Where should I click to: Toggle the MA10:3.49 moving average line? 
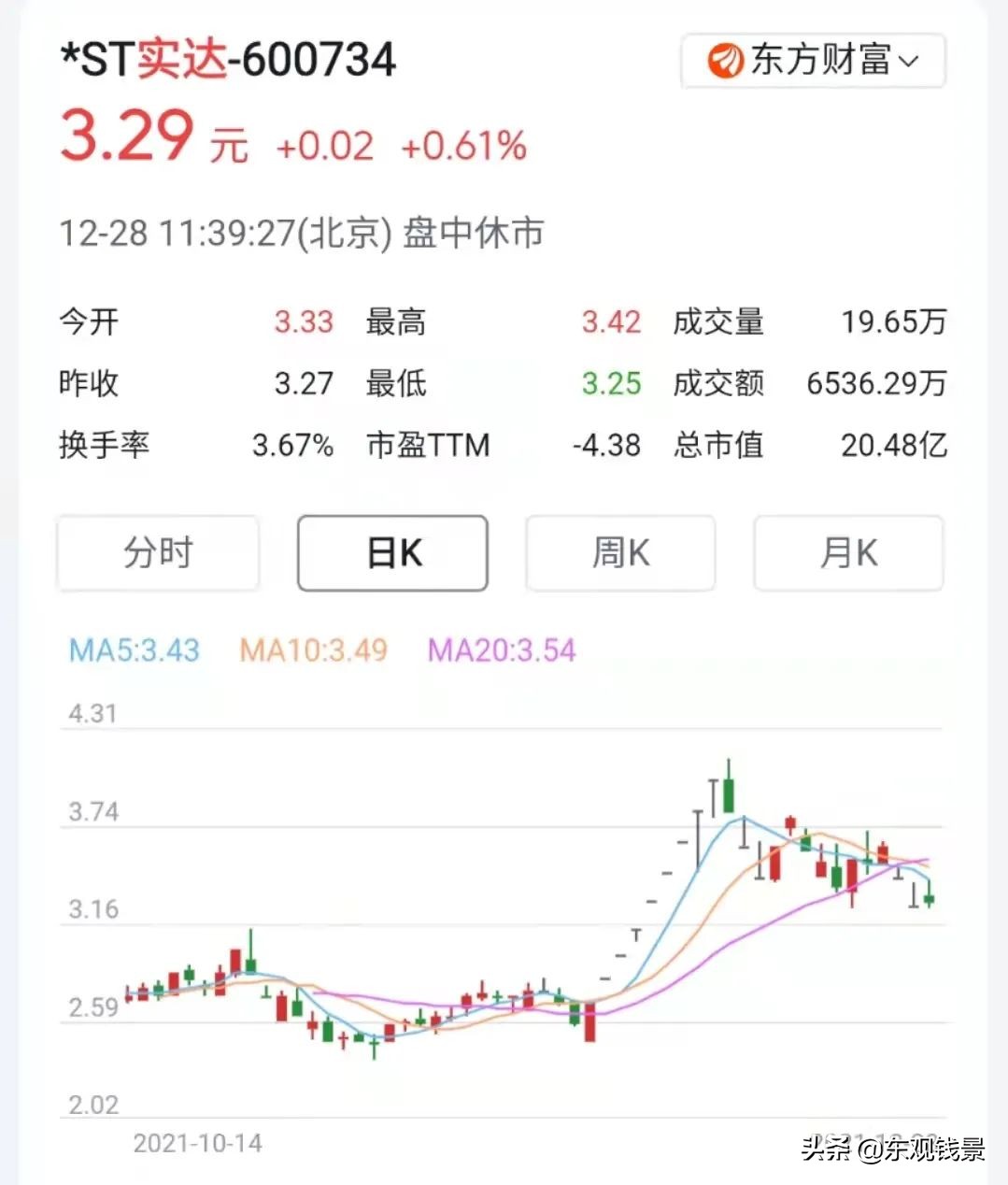tap(313, 650)
